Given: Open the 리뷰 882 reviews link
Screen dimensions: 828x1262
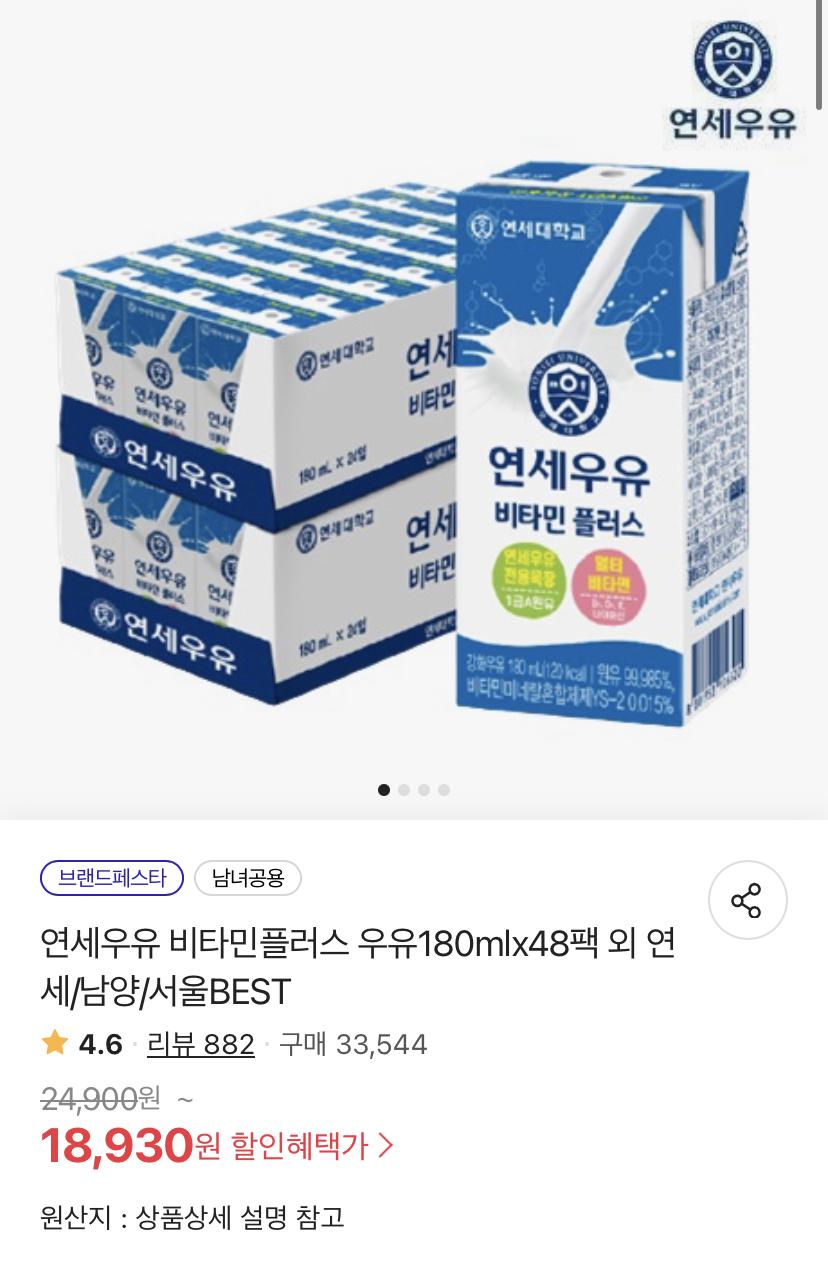Looking at the screenshot, I should (201, 1045).
